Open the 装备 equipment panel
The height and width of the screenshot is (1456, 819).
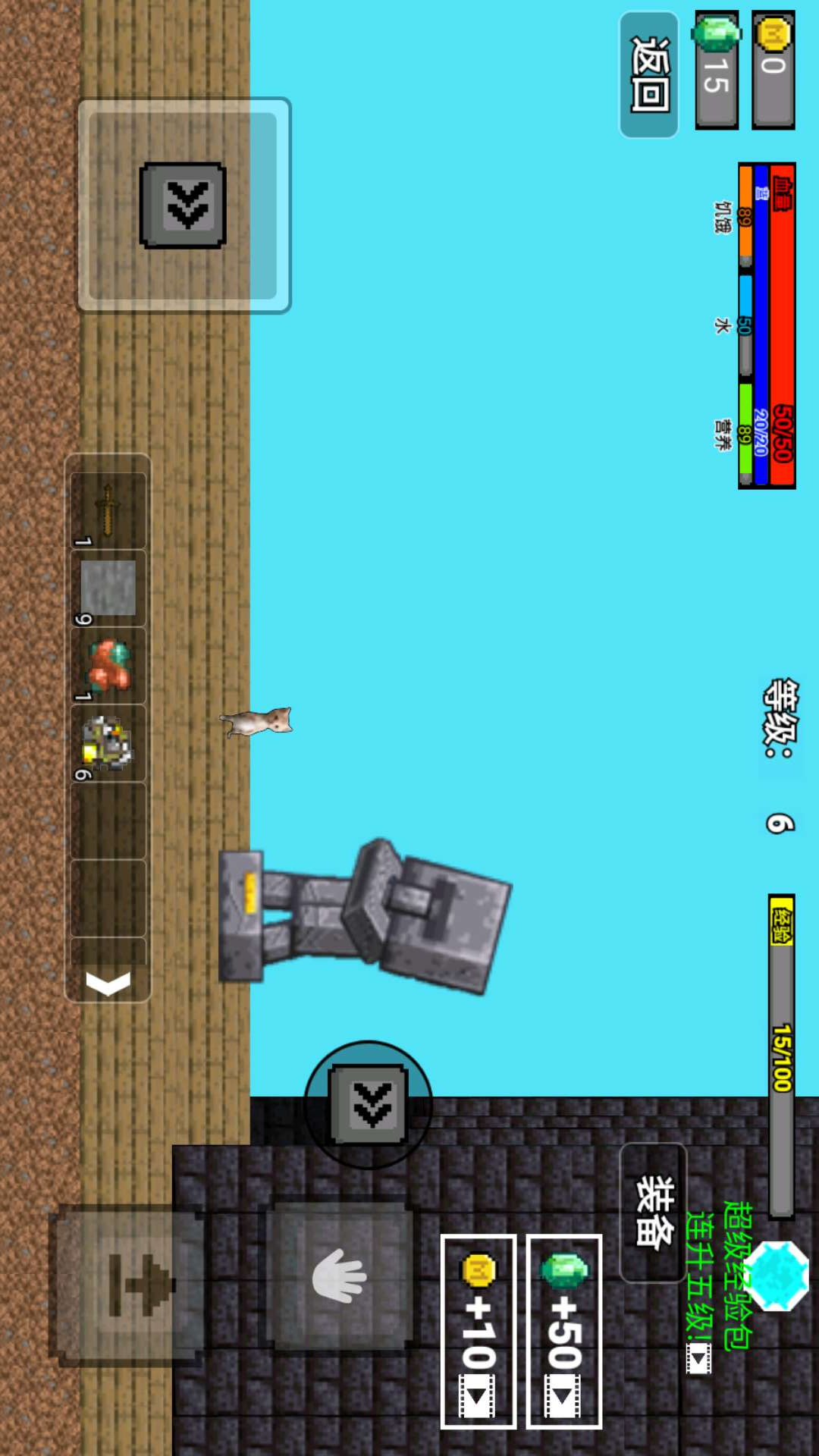point(654,1212)
